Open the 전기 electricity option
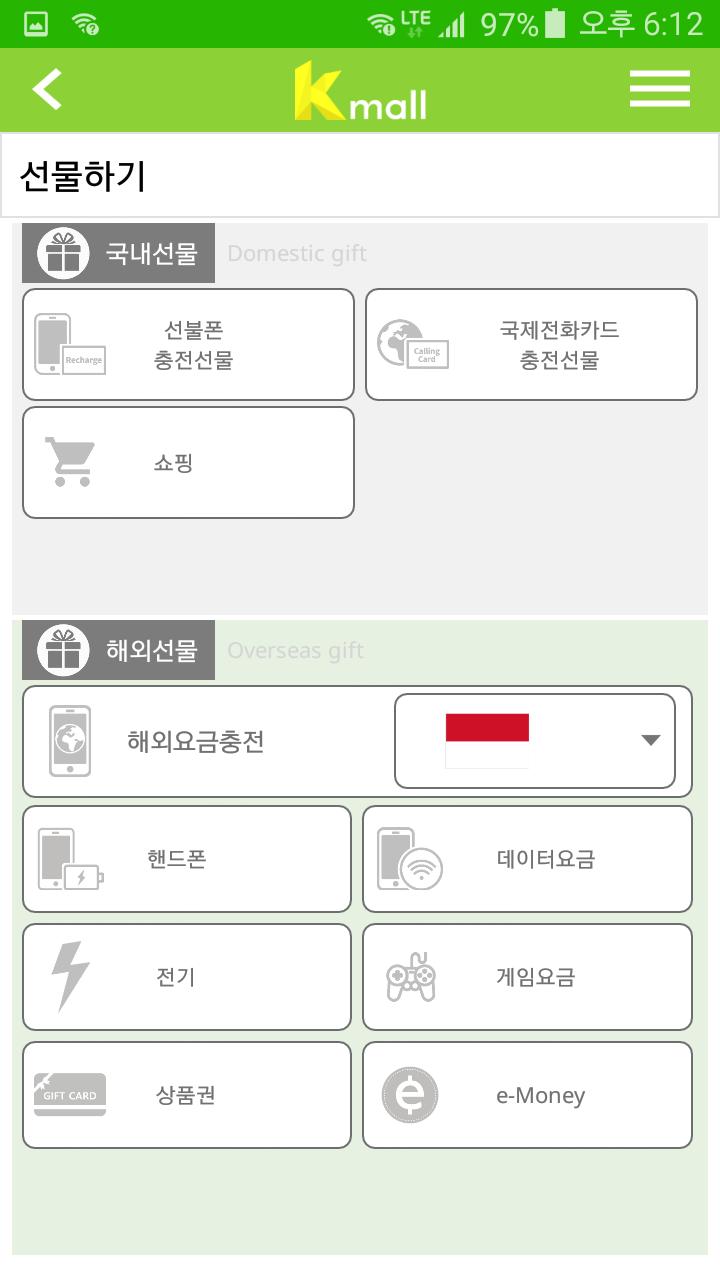The width and height of the screenshot is (720, 1280). click(x=187, y=977)
